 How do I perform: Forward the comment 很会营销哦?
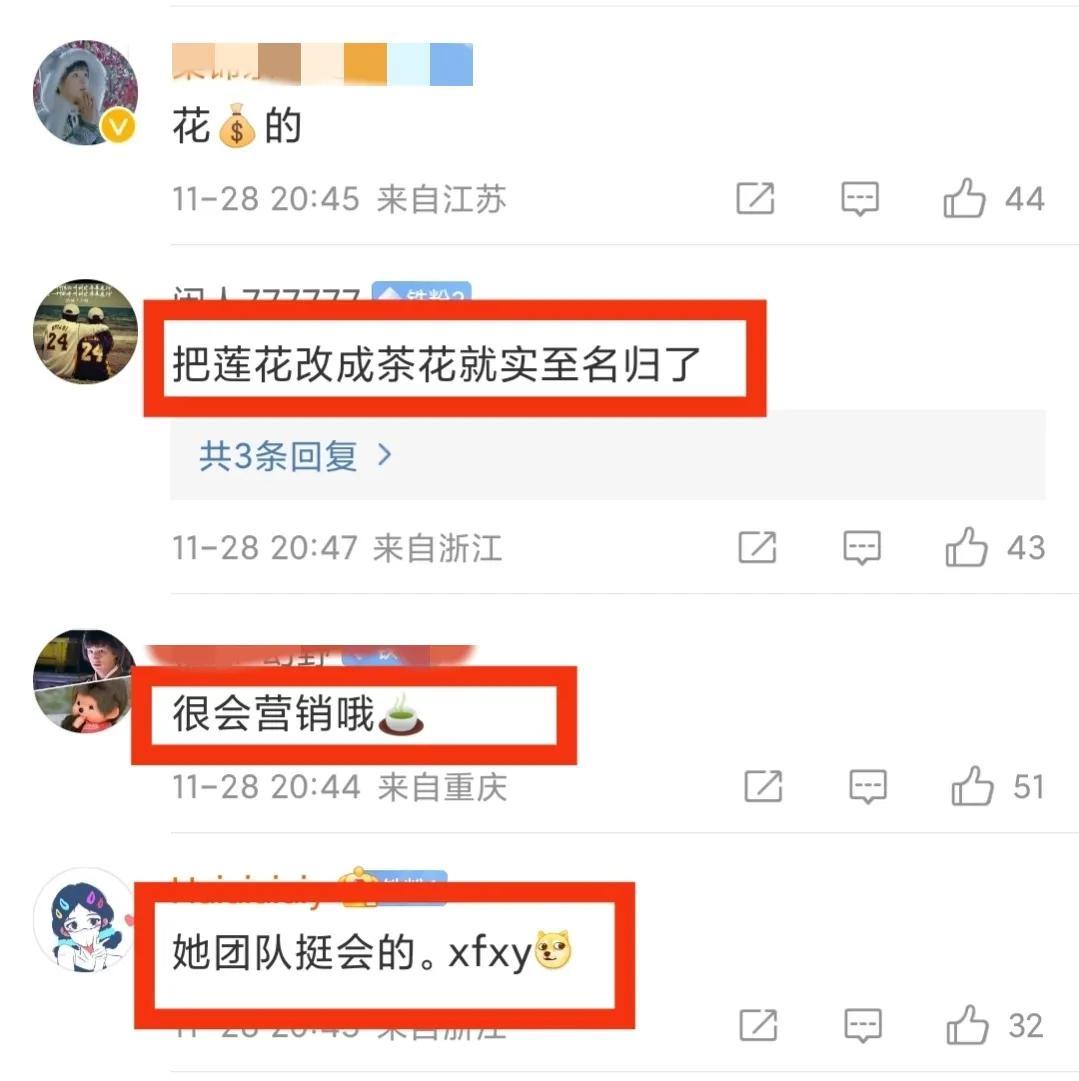coord(763,787)
